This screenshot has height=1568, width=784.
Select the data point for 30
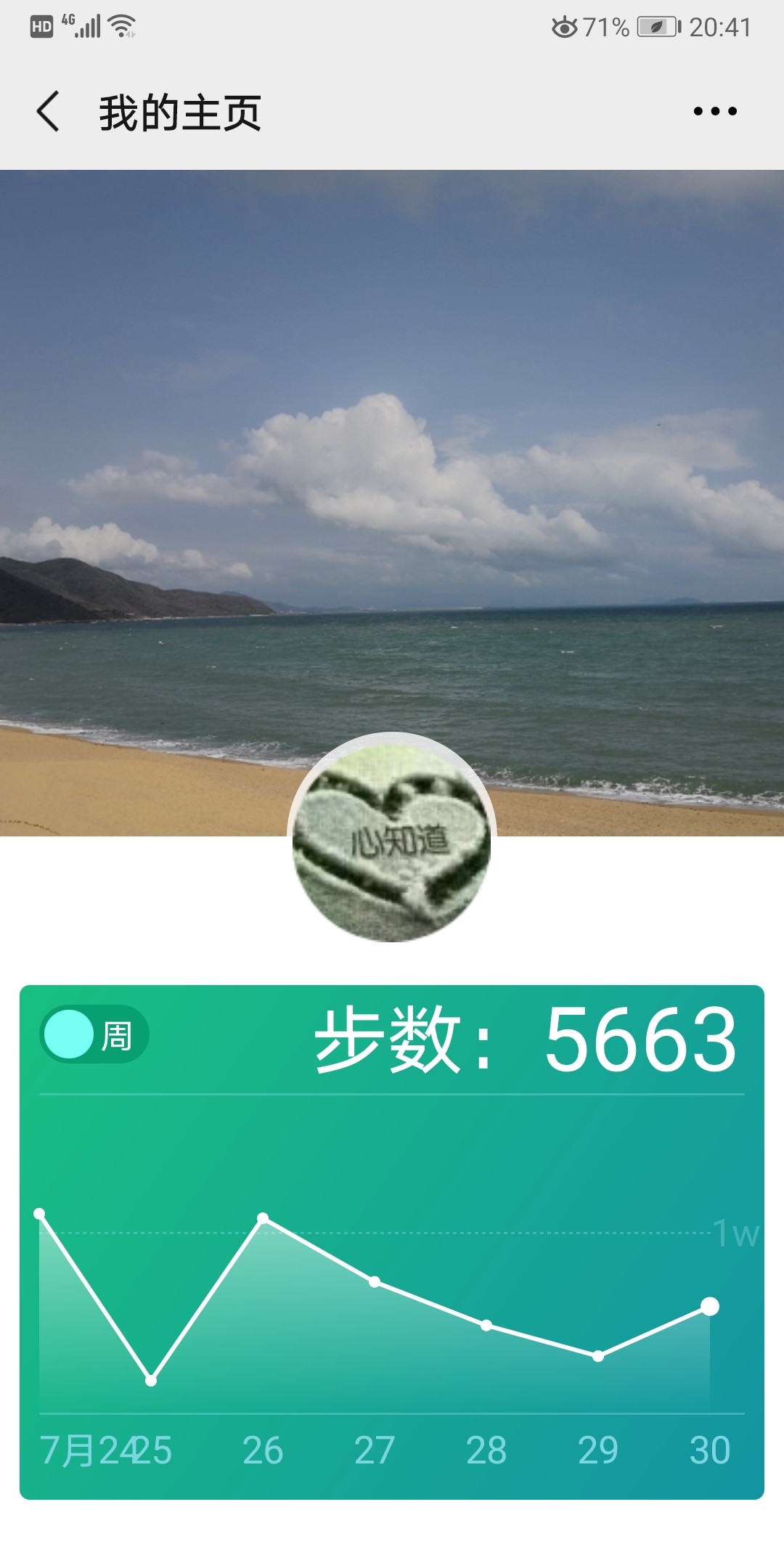[x=710, y=1307]
